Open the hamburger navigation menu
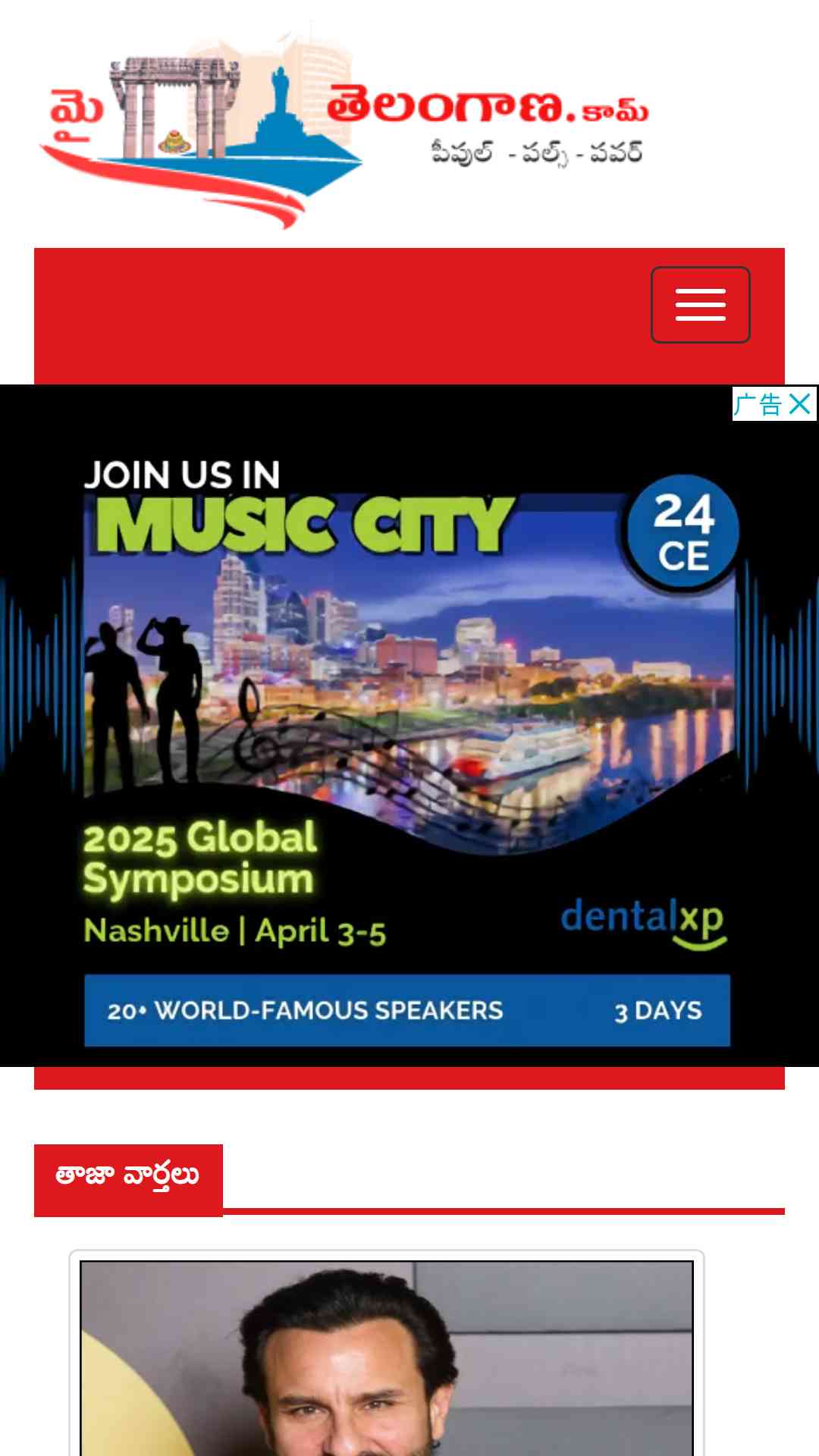 point(700,305)
